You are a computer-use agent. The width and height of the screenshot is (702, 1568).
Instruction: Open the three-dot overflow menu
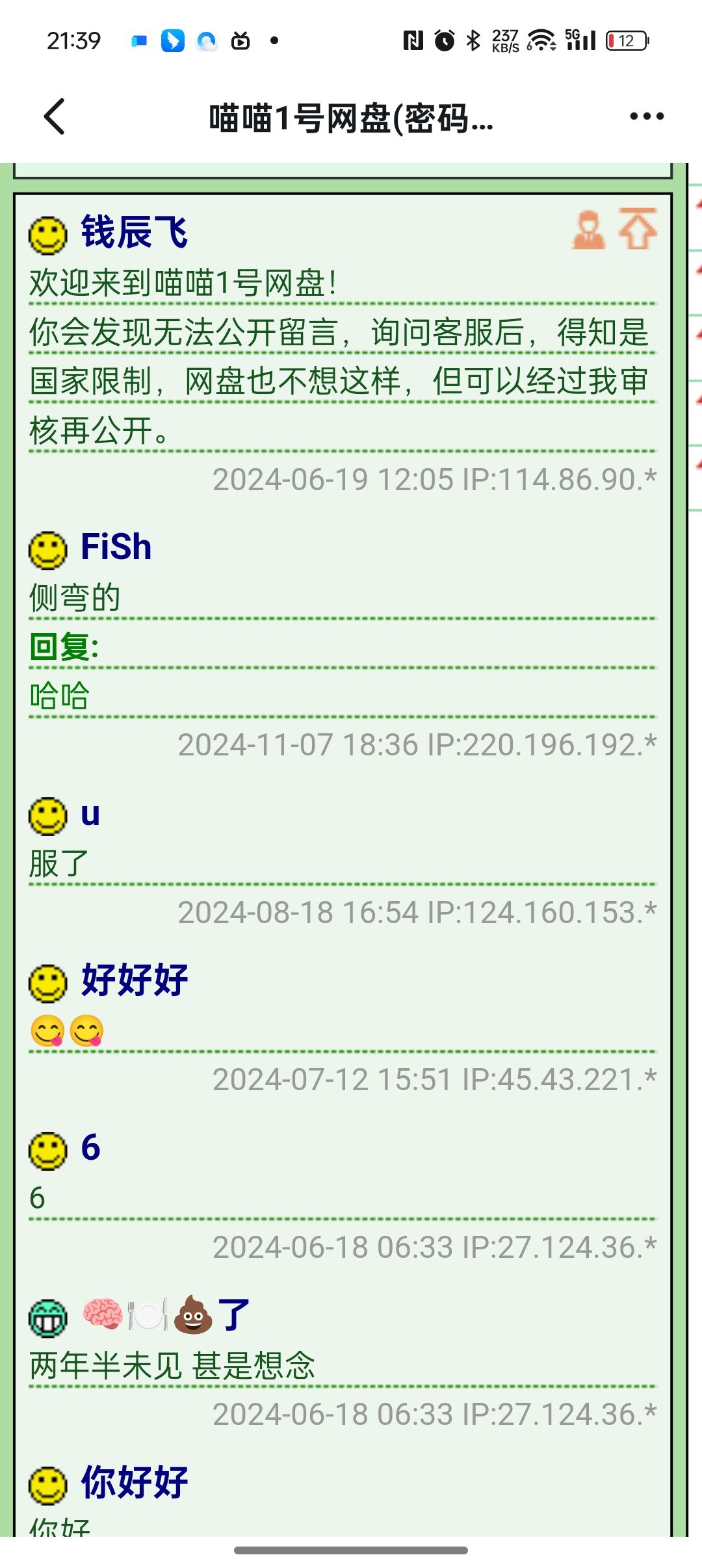646,117
